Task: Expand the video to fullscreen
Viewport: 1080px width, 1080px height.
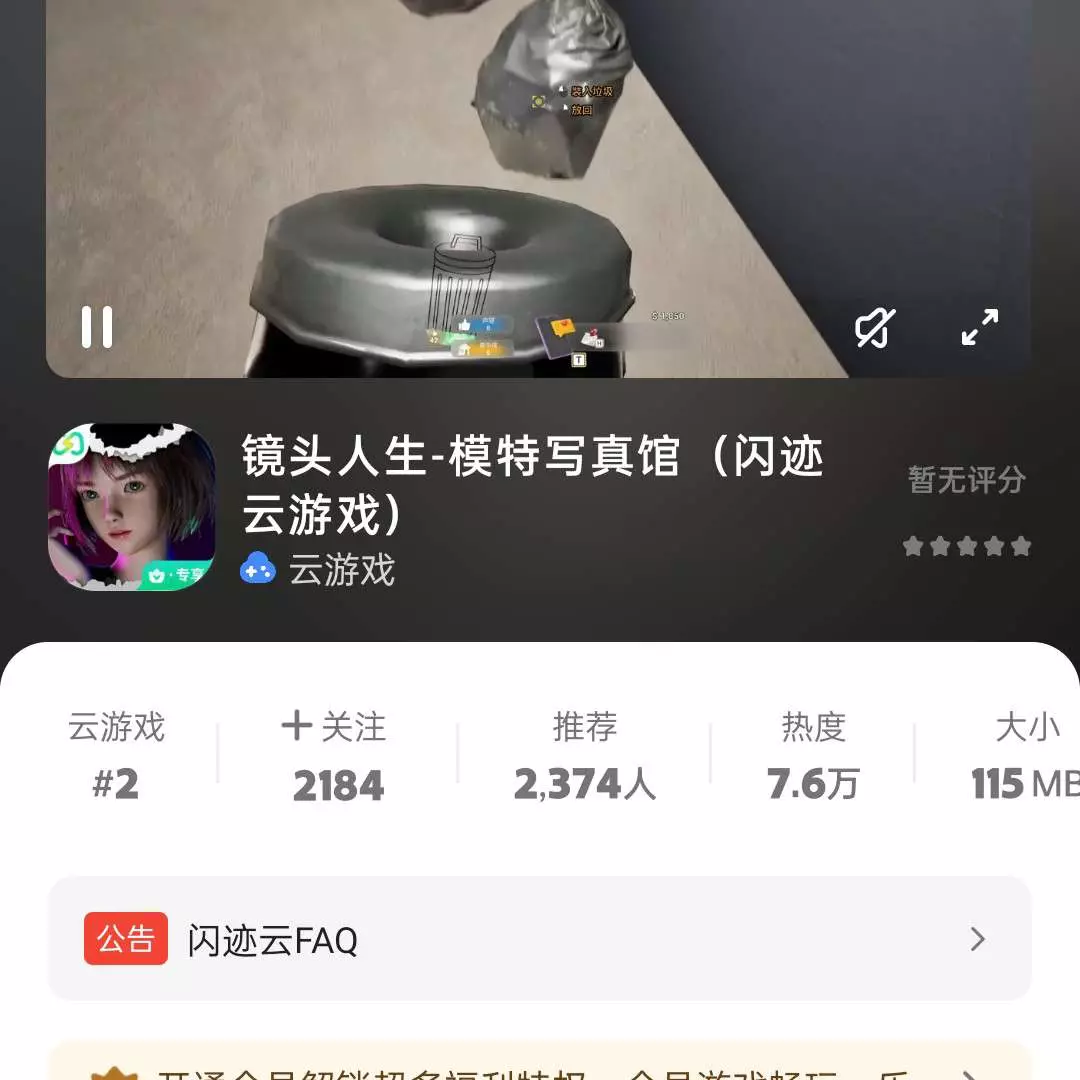Action: [979, 327]
